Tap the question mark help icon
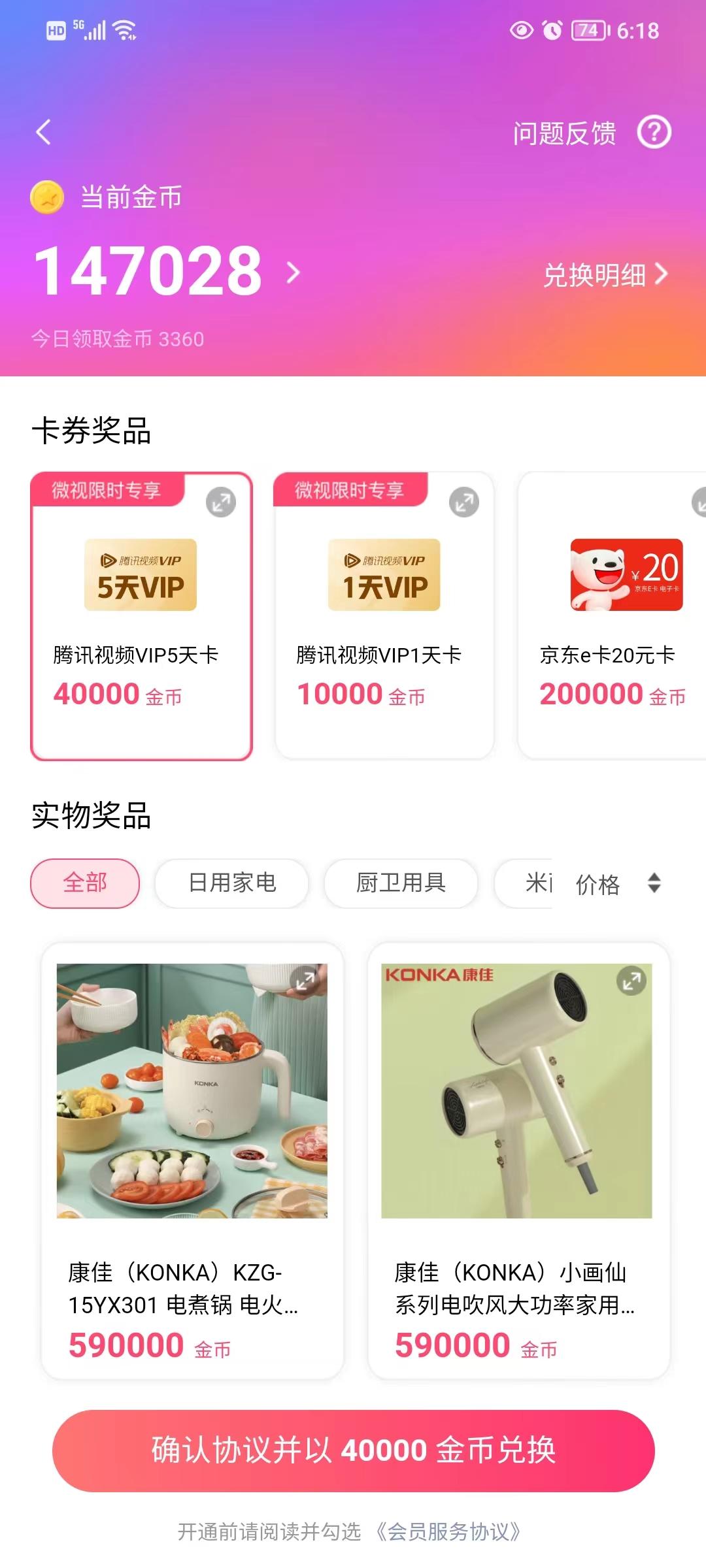 click(654, 133)
